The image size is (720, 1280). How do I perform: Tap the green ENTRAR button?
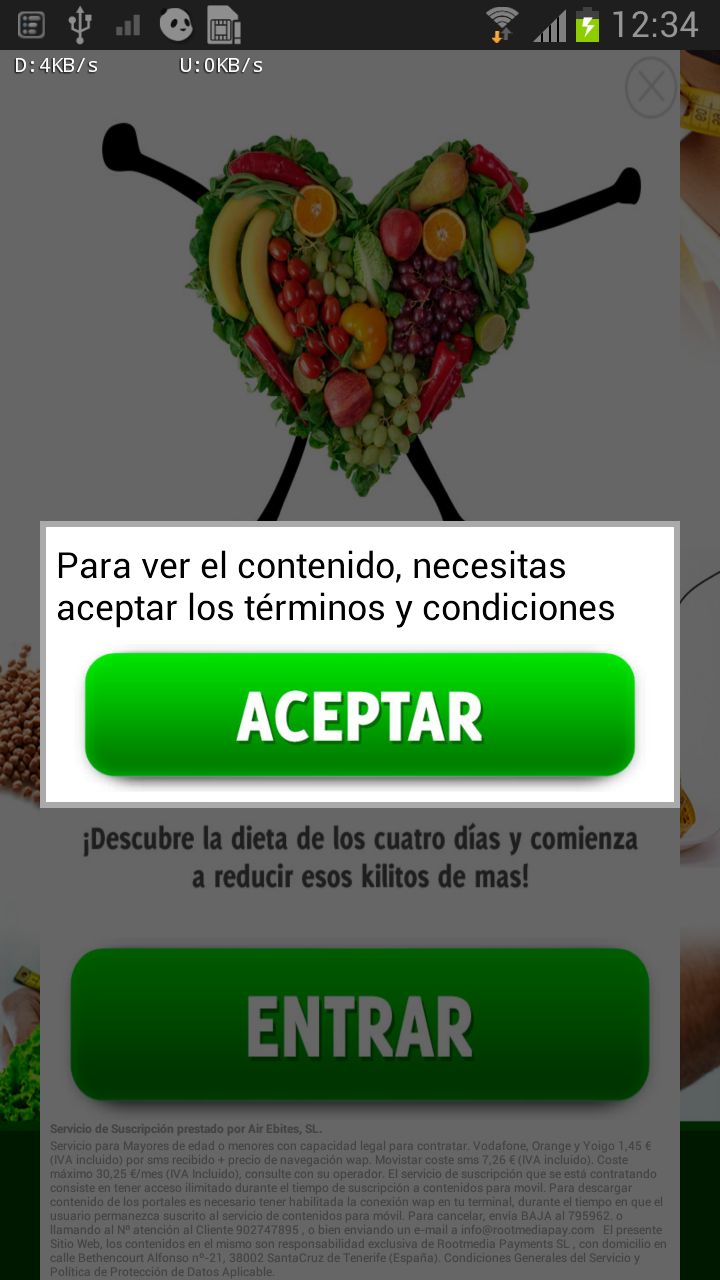360,1024
